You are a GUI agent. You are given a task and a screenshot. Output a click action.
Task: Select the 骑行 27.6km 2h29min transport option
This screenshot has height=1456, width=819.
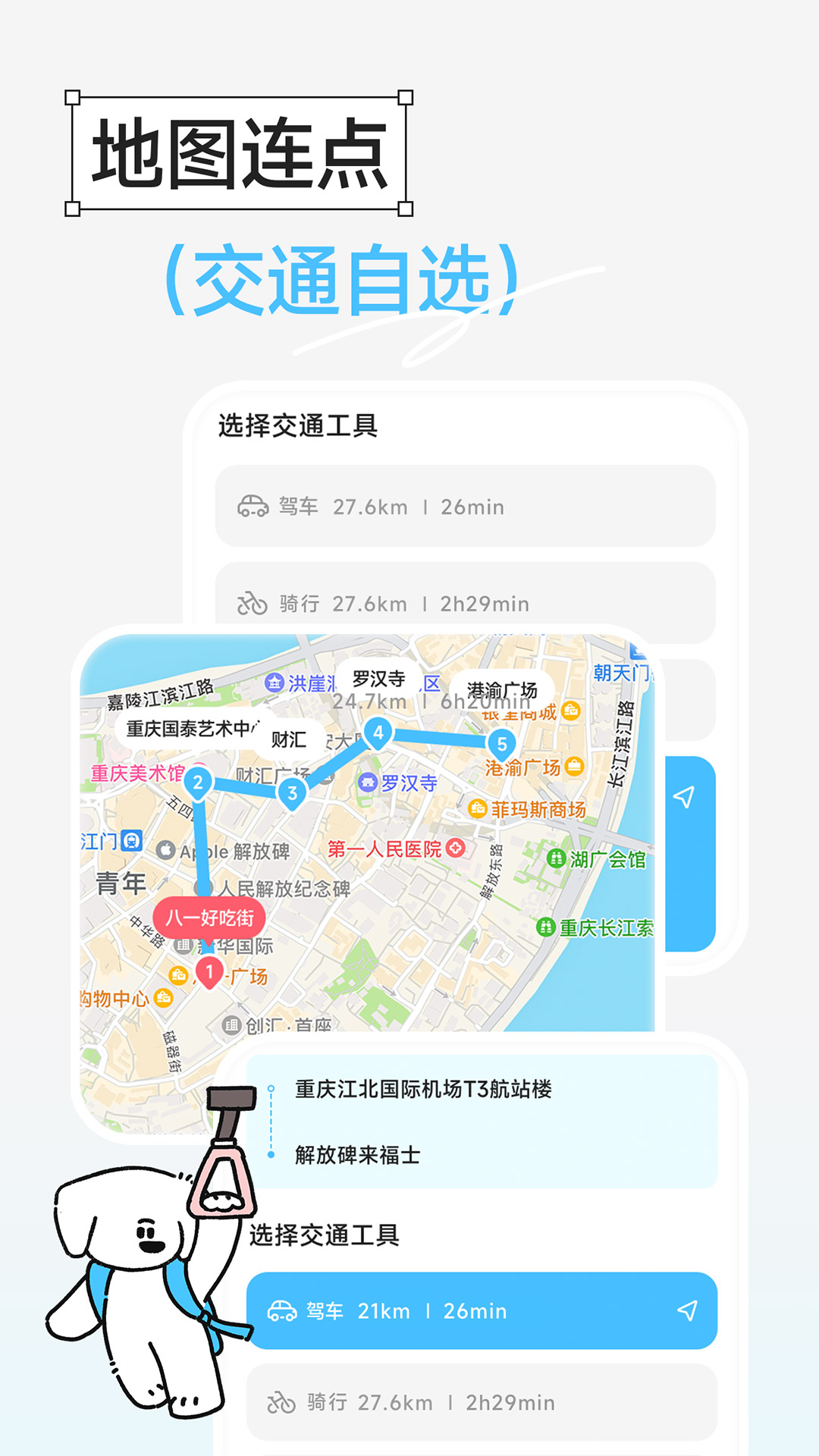click(x=485, y=1403)
